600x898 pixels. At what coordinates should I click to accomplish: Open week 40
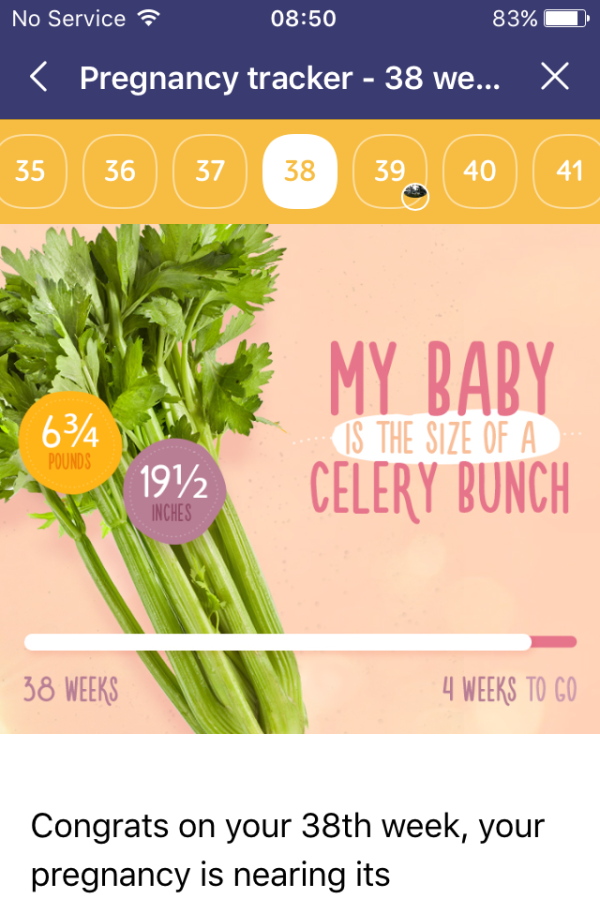tap(479, 171)
